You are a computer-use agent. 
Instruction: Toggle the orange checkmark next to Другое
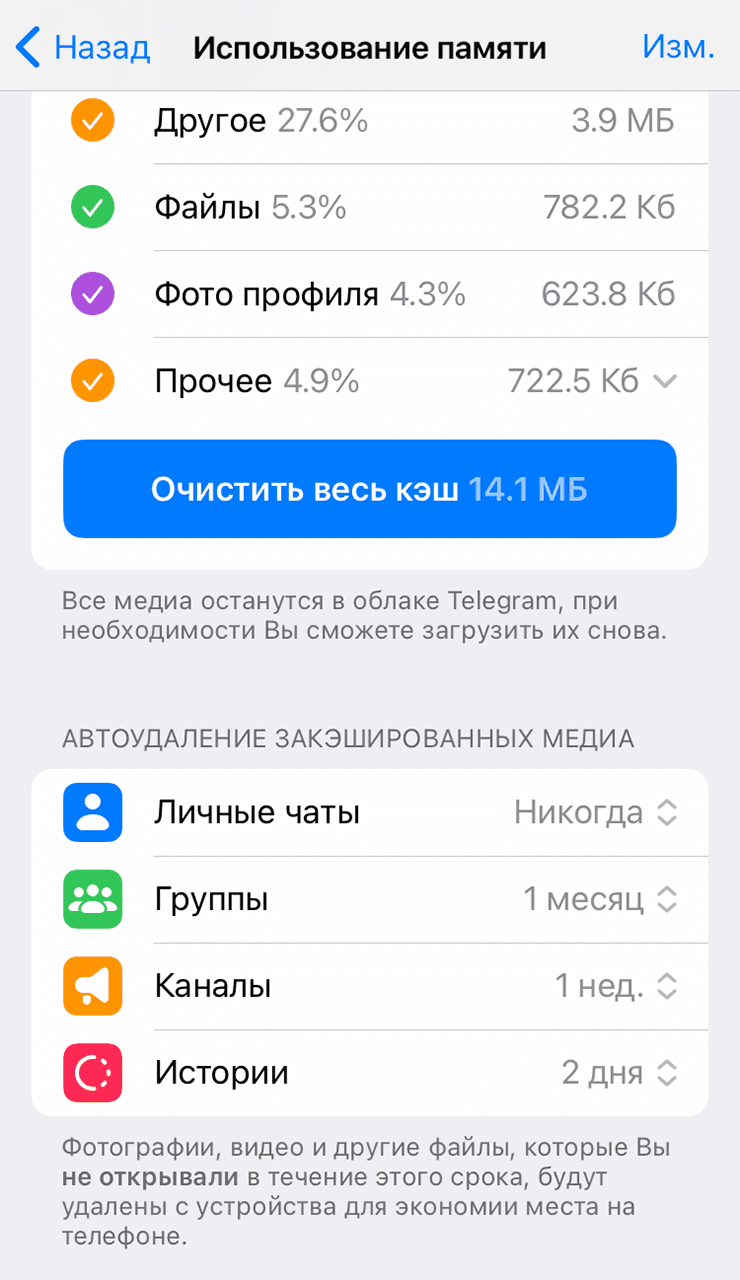92,120
